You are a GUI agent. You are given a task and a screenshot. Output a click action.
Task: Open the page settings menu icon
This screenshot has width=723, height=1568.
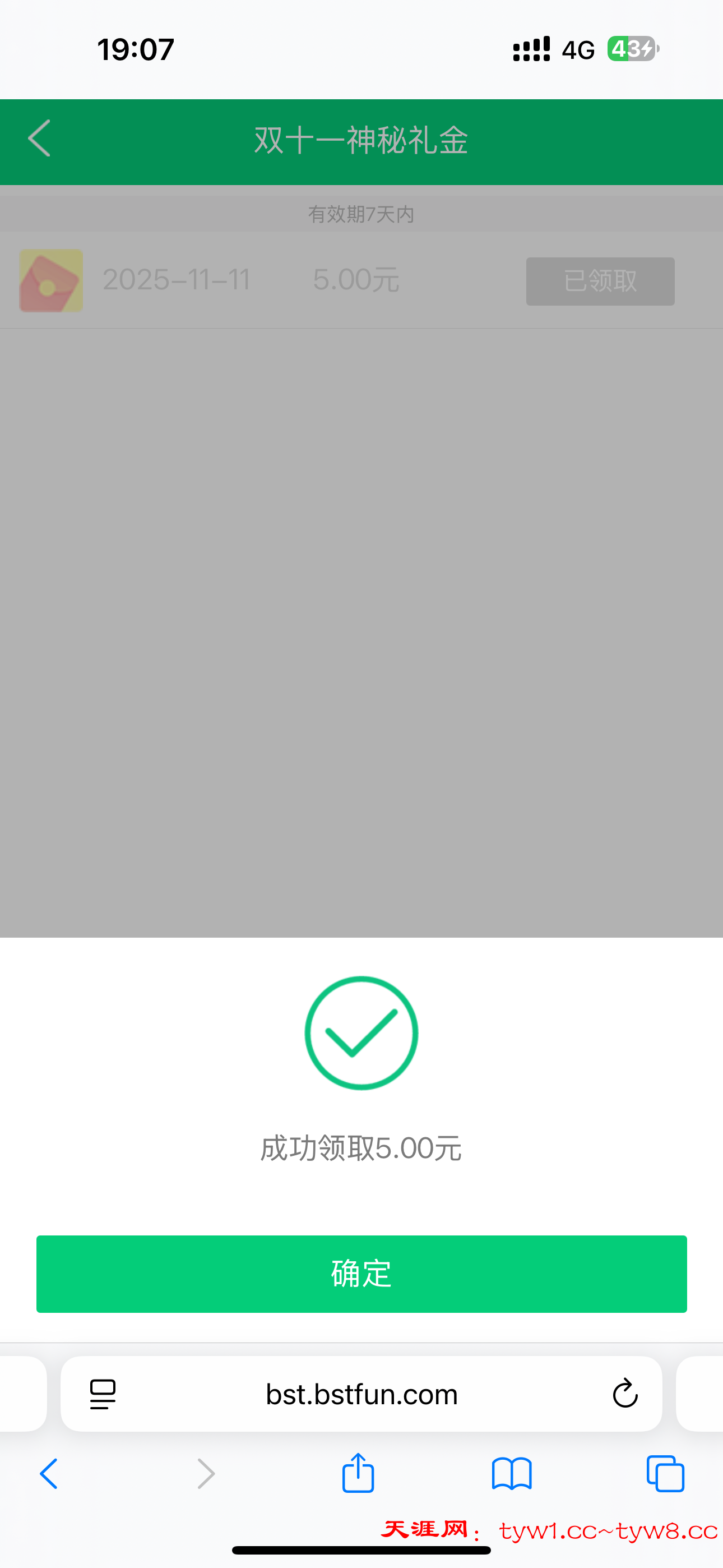[x=103, y=1394]
